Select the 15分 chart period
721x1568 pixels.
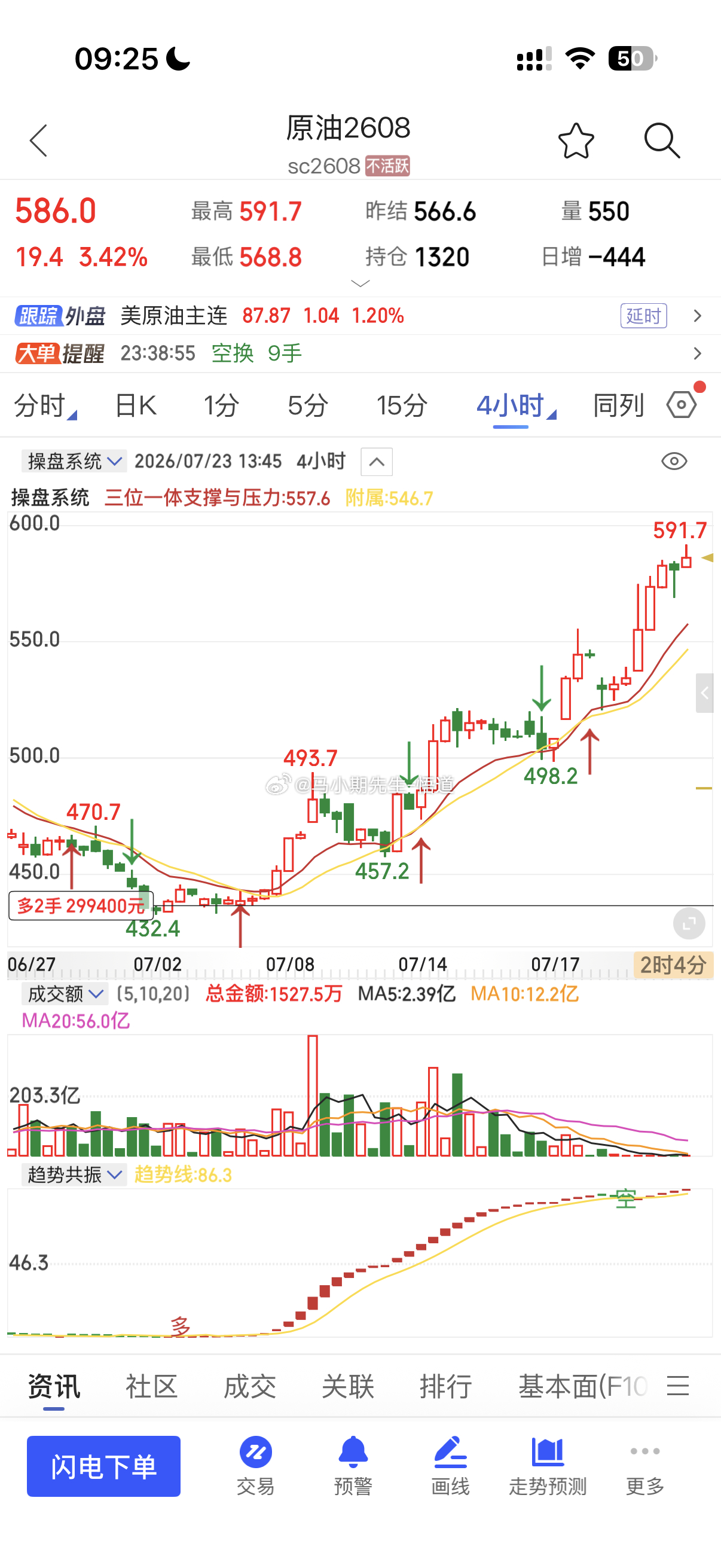402,405
